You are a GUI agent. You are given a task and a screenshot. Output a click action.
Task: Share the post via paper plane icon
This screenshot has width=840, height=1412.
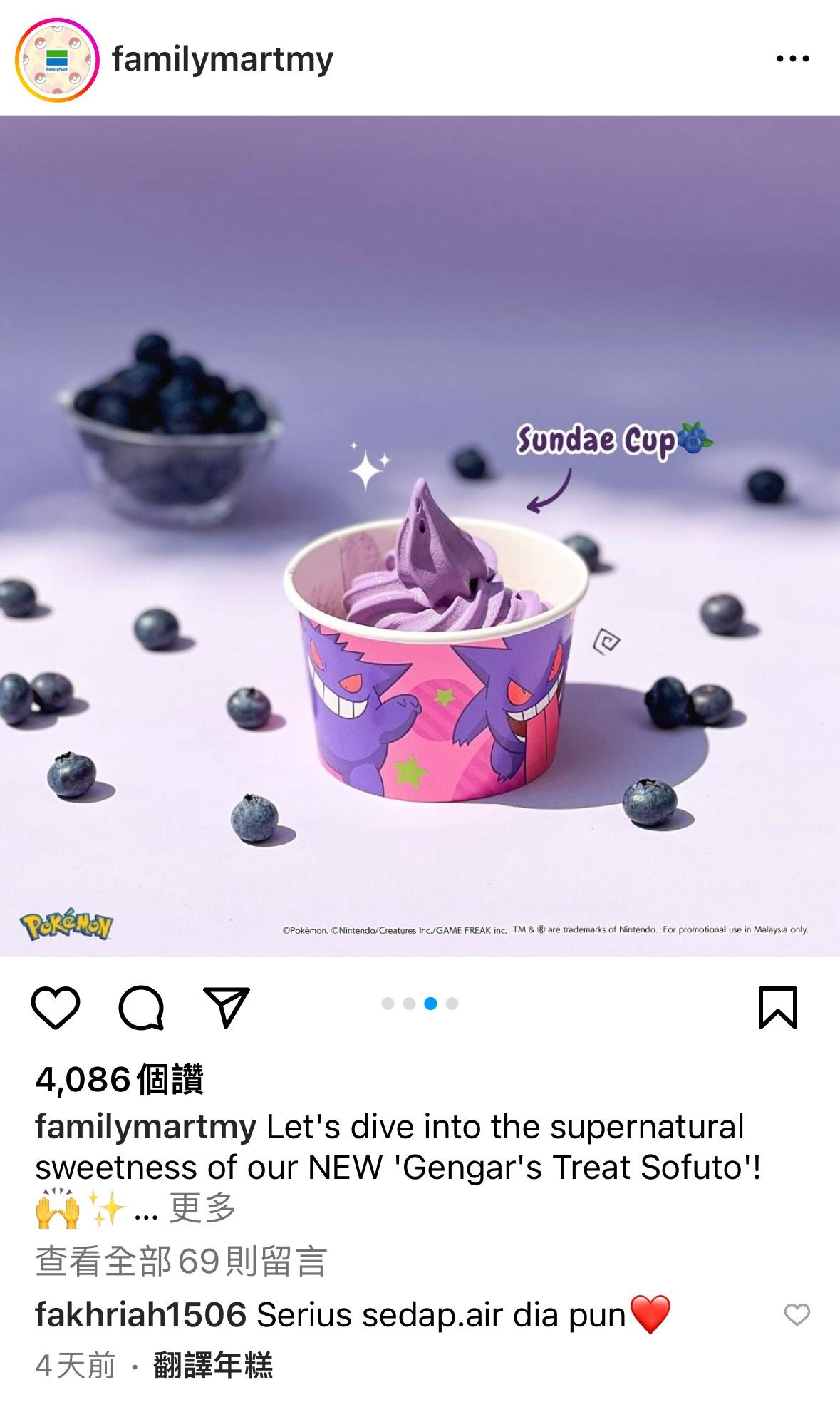click(227, 1007)
